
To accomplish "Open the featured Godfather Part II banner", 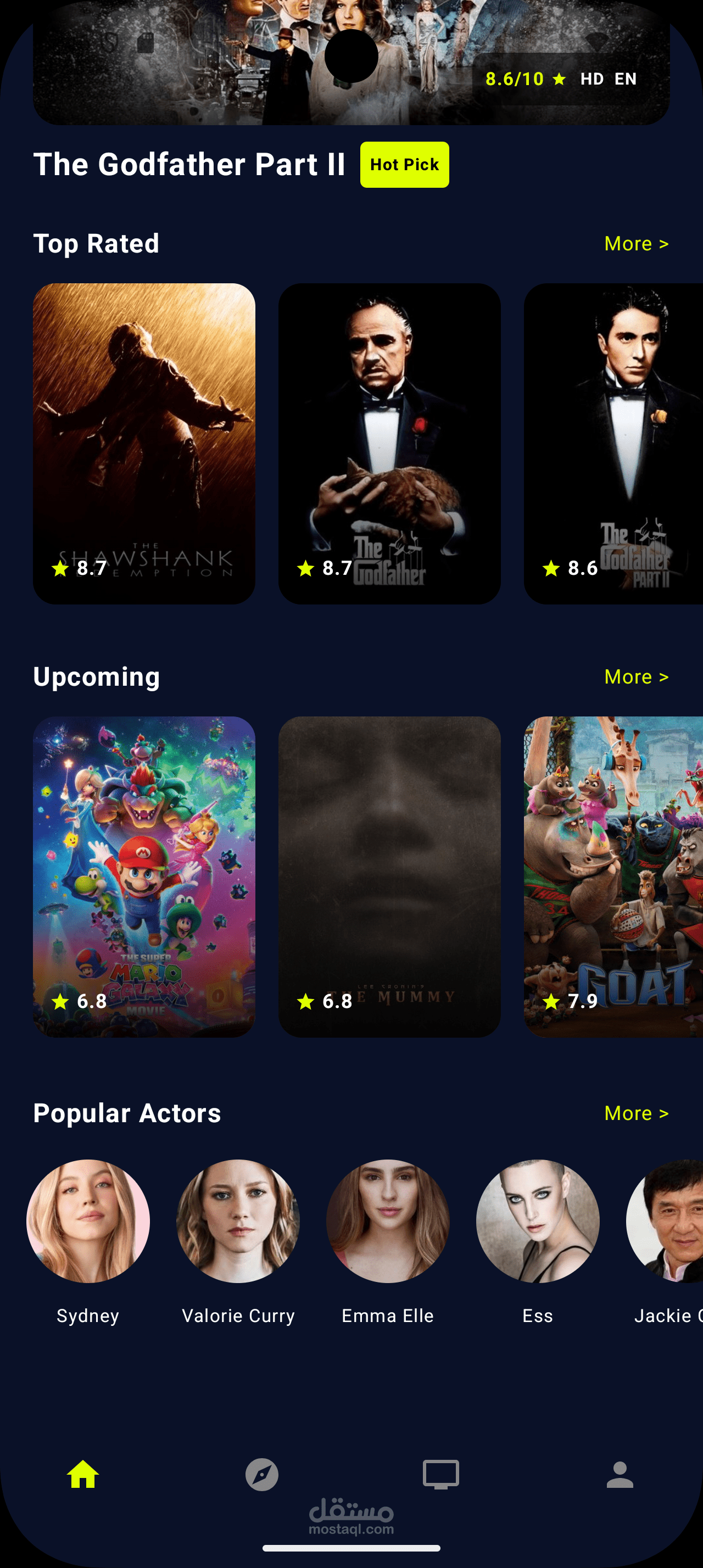I will [x=351, y=61].
